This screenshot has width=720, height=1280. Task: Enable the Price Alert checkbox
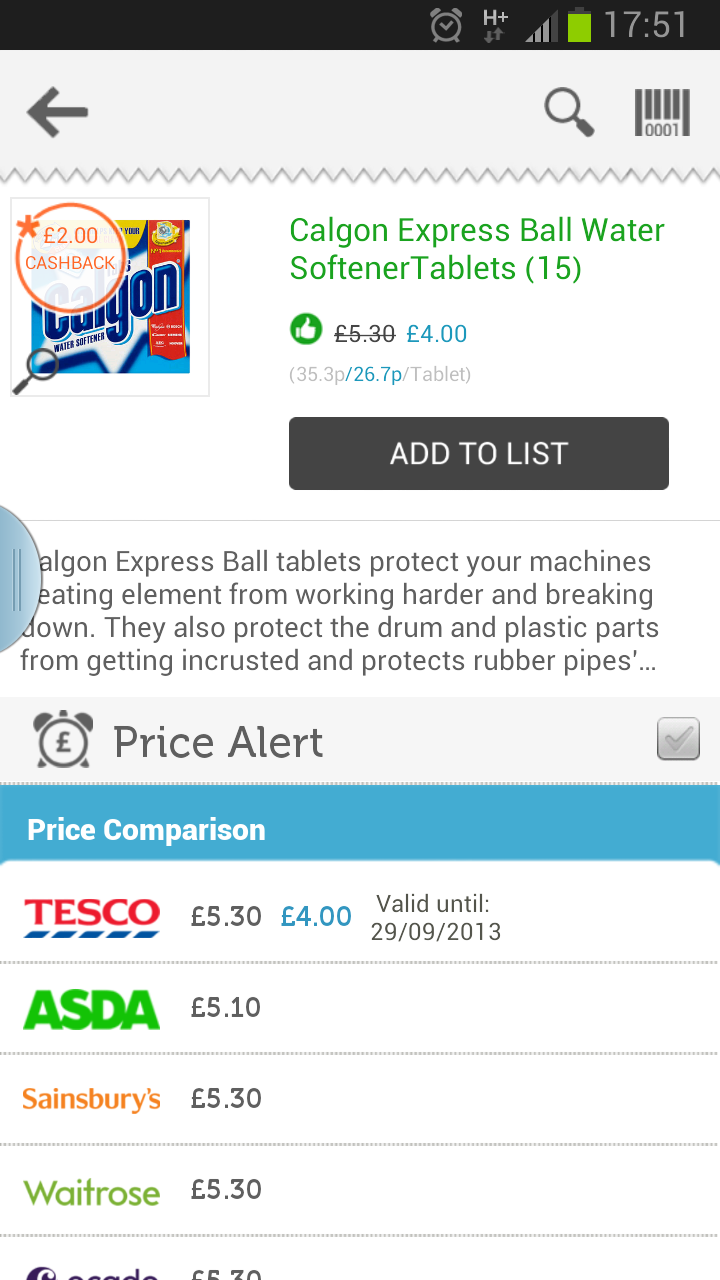pos(678,740)
